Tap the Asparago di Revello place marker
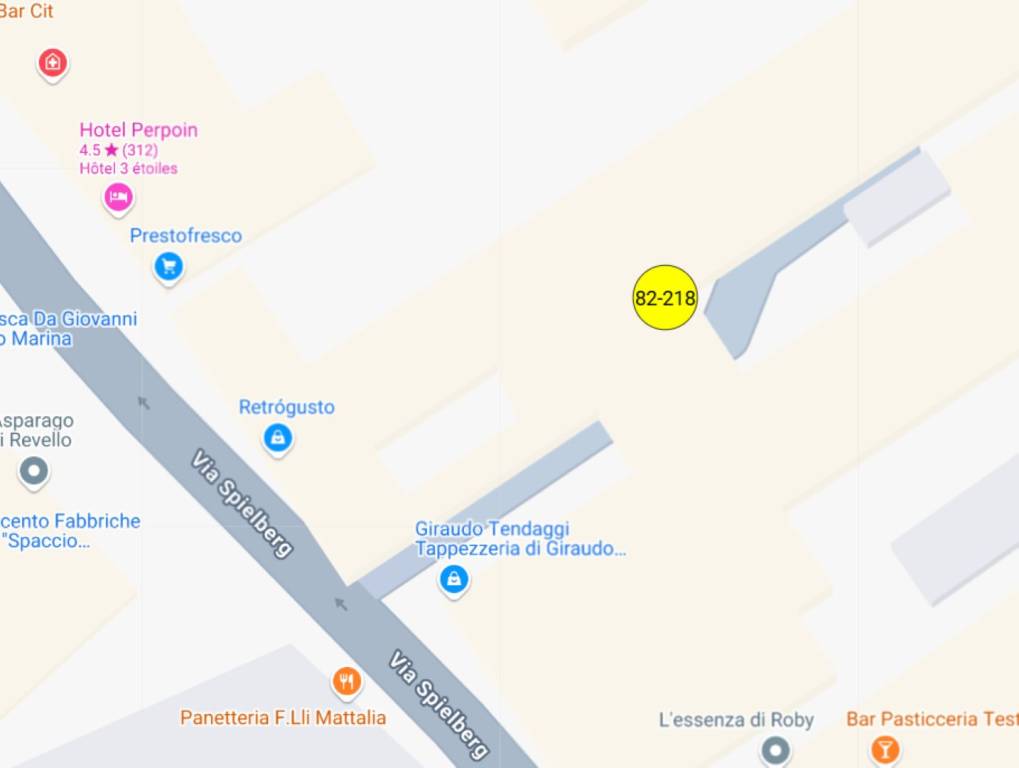 [x=34, y=470]
